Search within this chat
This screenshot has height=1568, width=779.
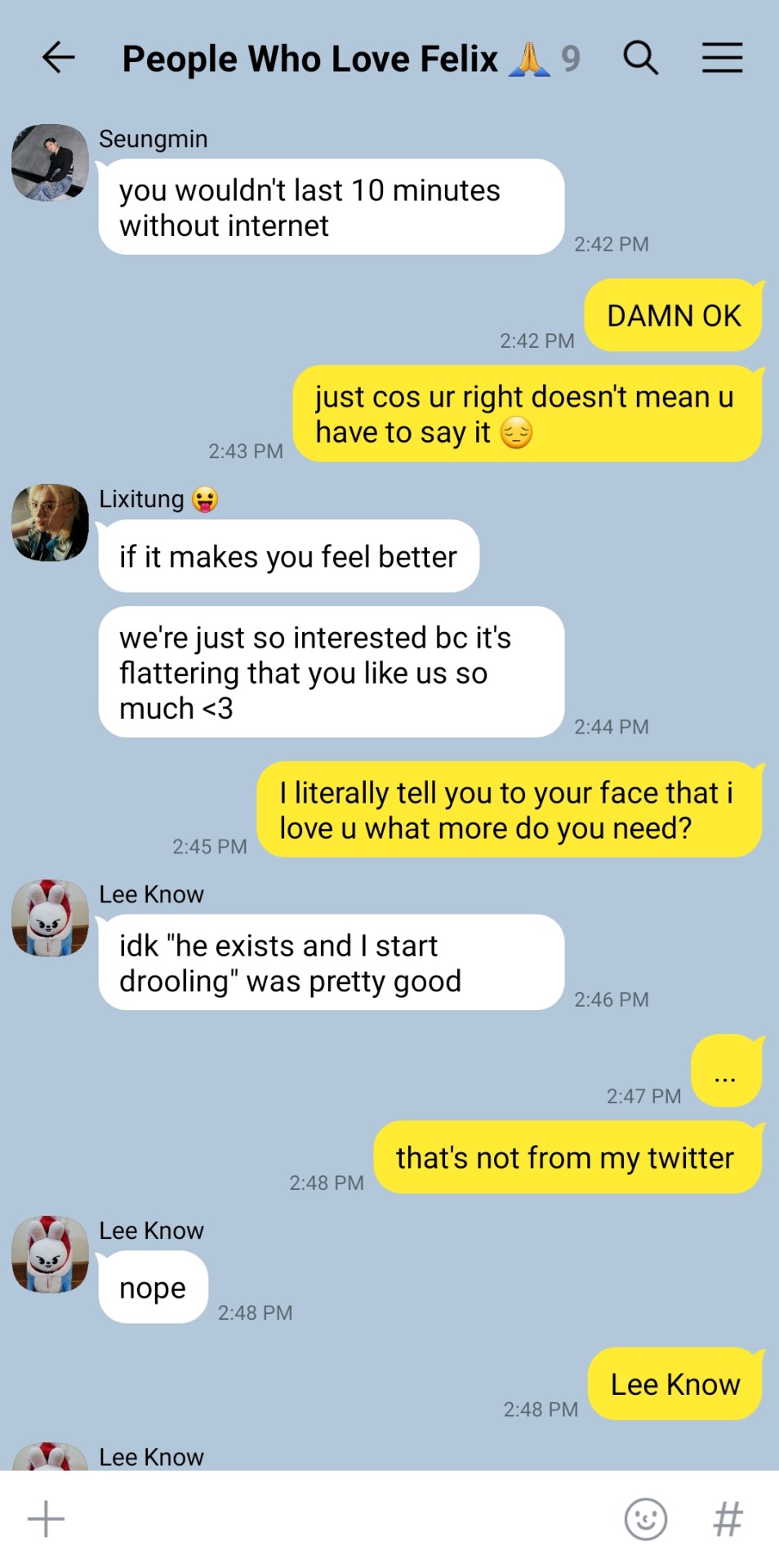[640, 58]
